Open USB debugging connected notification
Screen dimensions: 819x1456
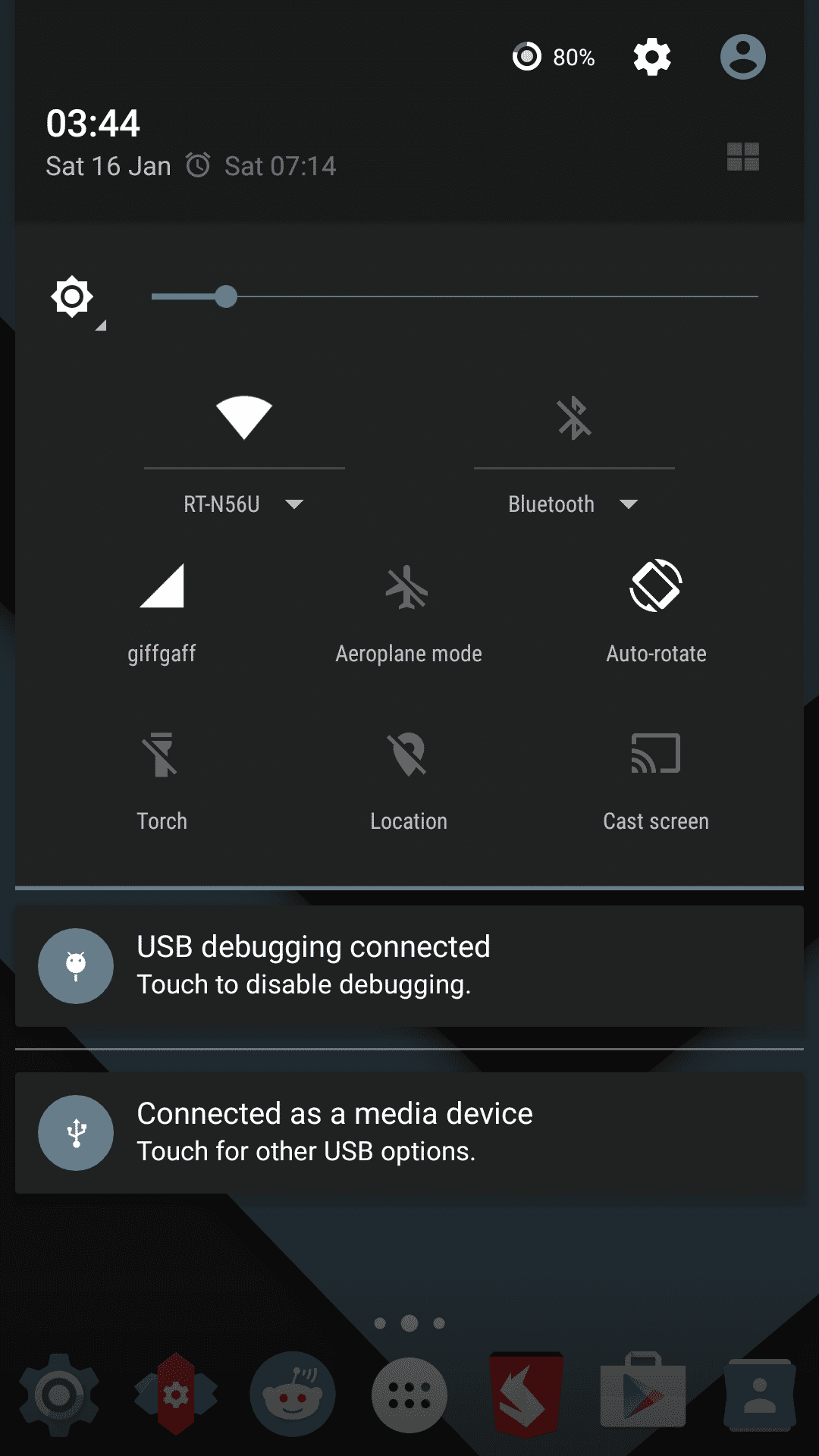(409, 966)
